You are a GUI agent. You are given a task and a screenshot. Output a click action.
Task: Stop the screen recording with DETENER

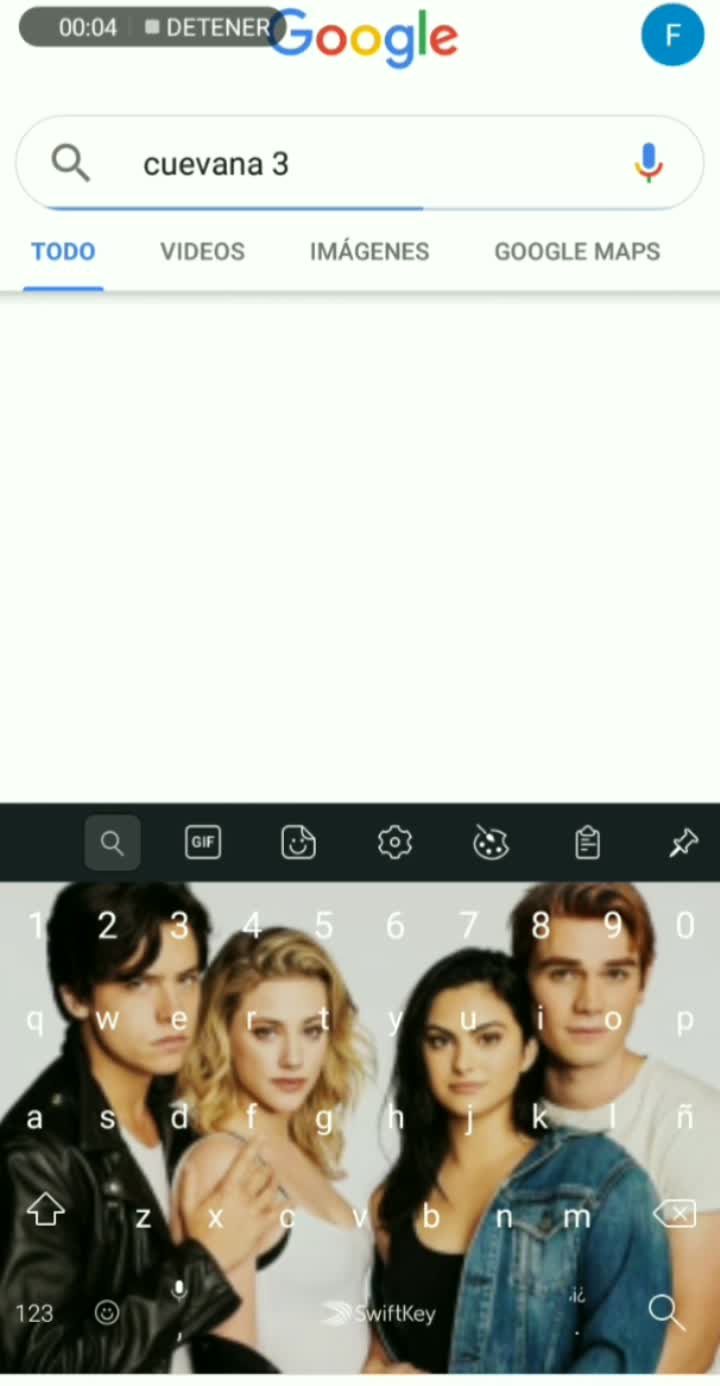coord(208,28)
